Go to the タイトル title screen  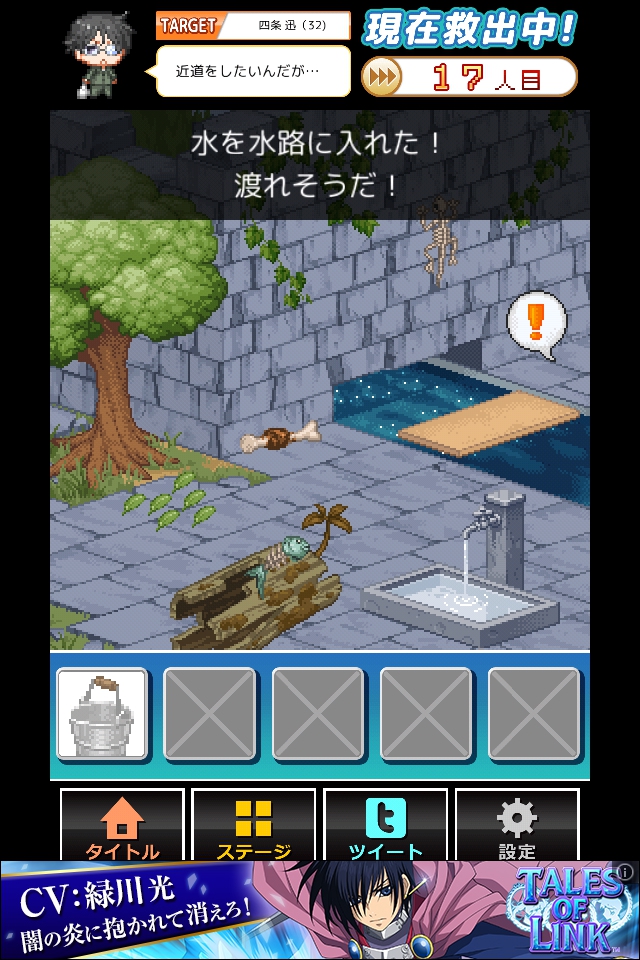click(x=122, y=826)
